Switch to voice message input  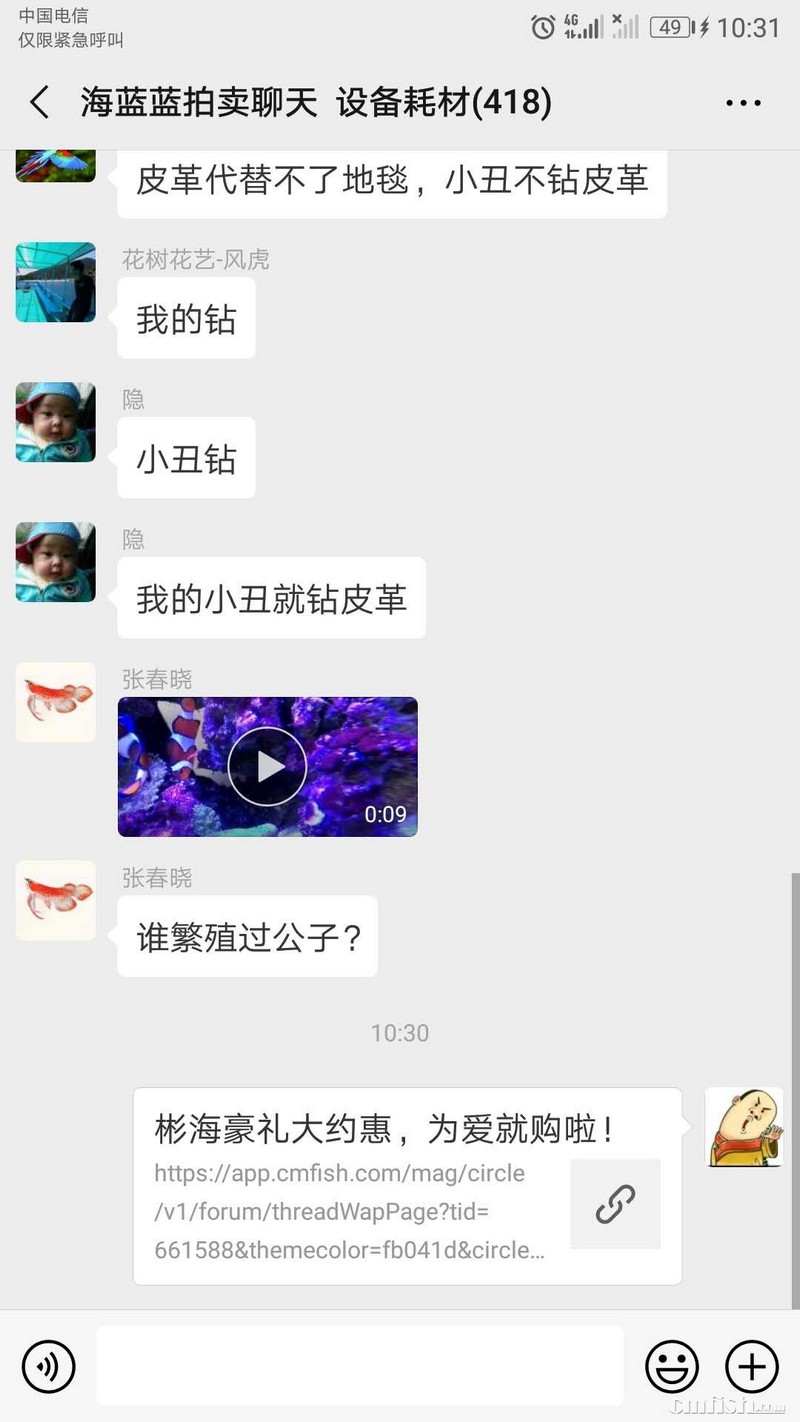click(48, 1366)
